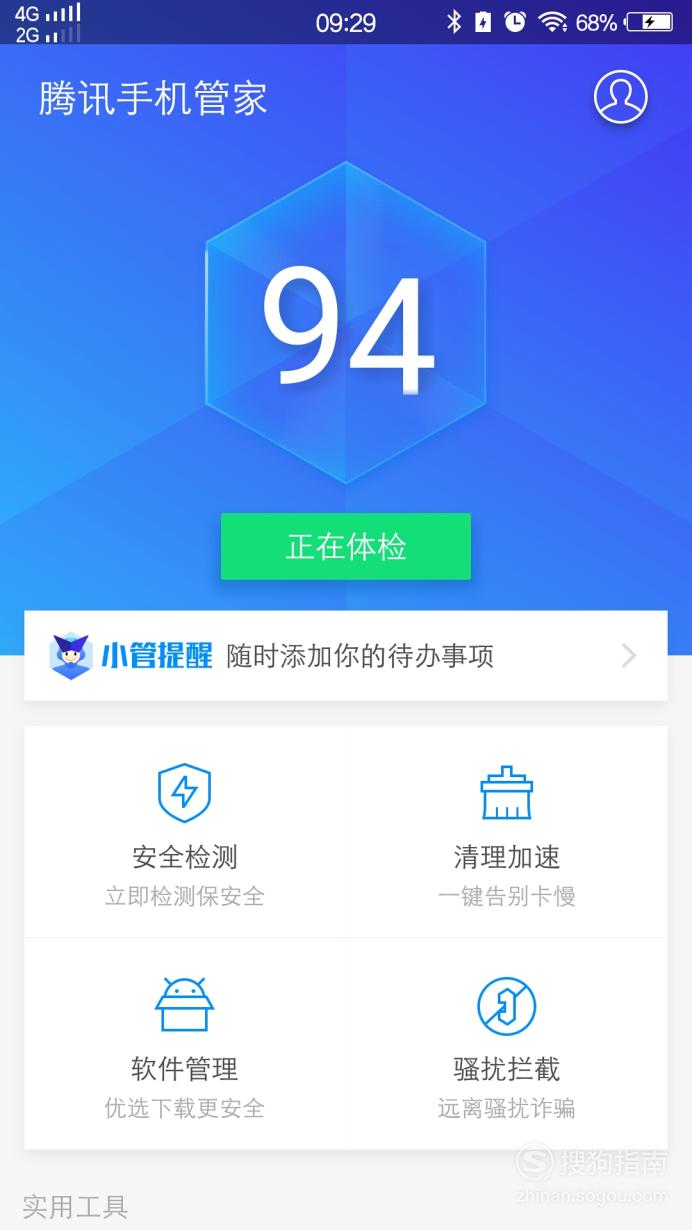Screen dimensions: 692x1230
Task: Open 清理加速 cleanup and speed-up
Action: click(x=507, y=833)
